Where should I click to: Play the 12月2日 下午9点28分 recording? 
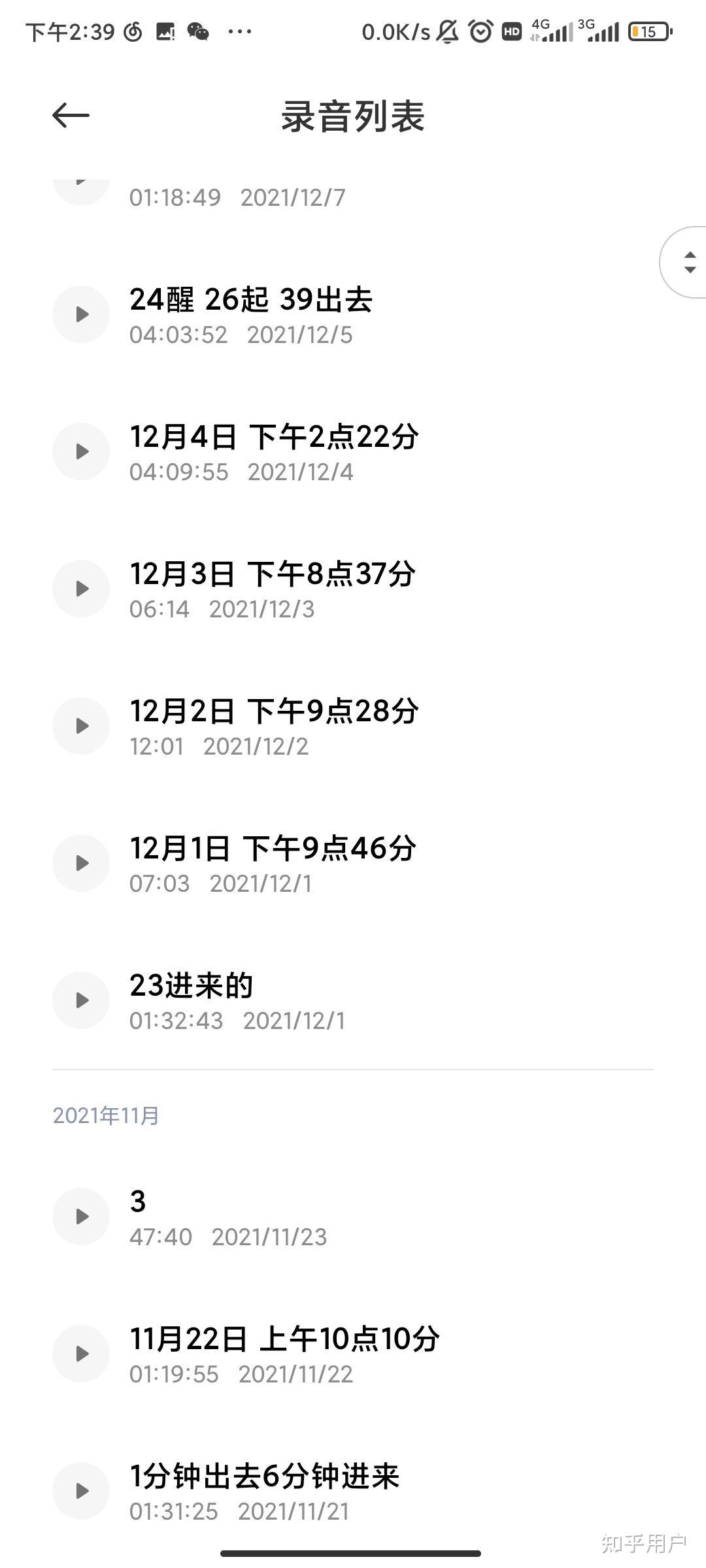(x=81, y=726)
